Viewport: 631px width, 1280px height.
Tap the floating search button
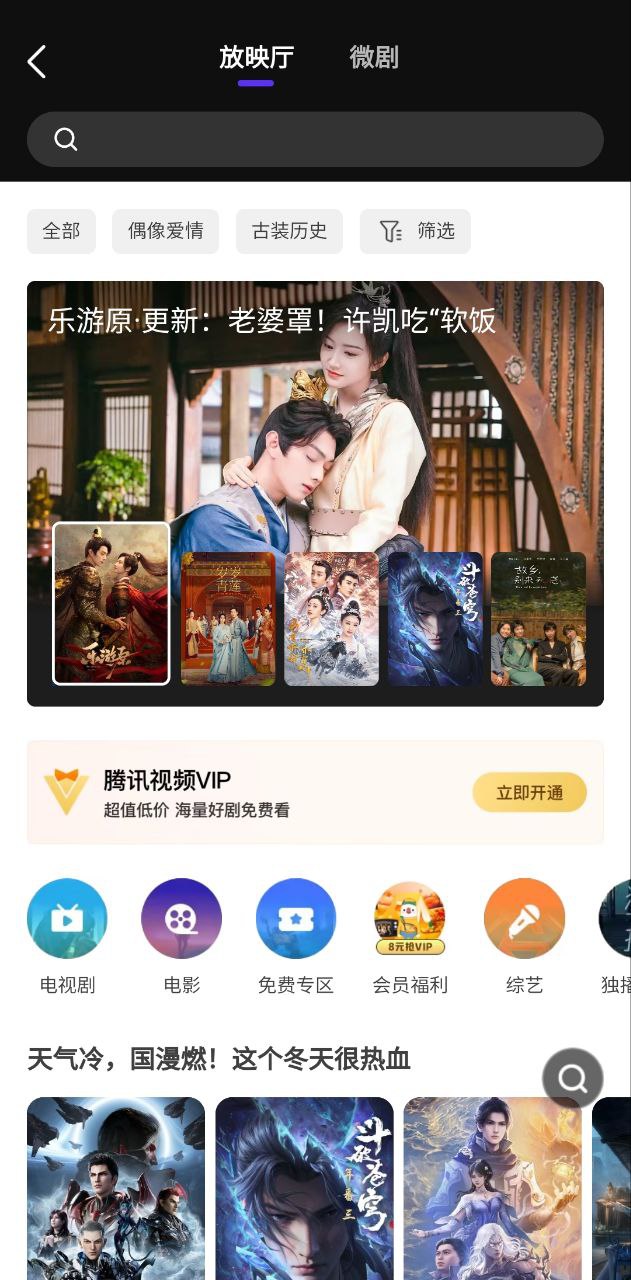pos(572,1078)
